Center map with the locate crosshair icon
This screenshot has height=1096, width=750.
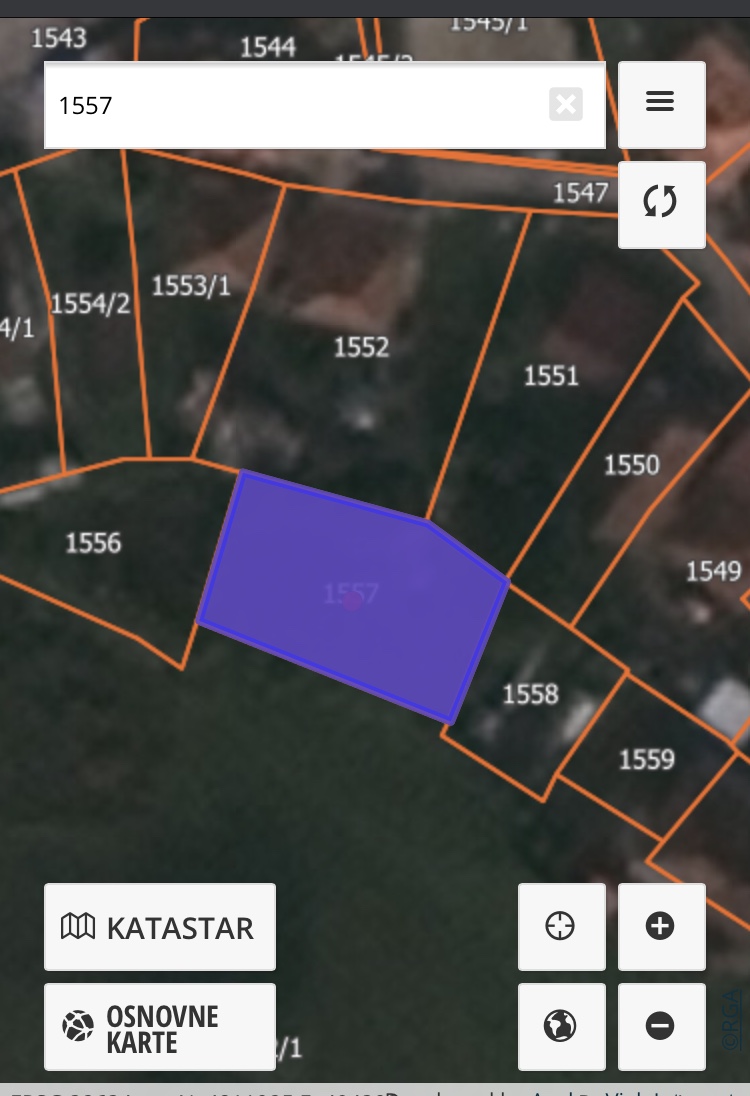561,926
